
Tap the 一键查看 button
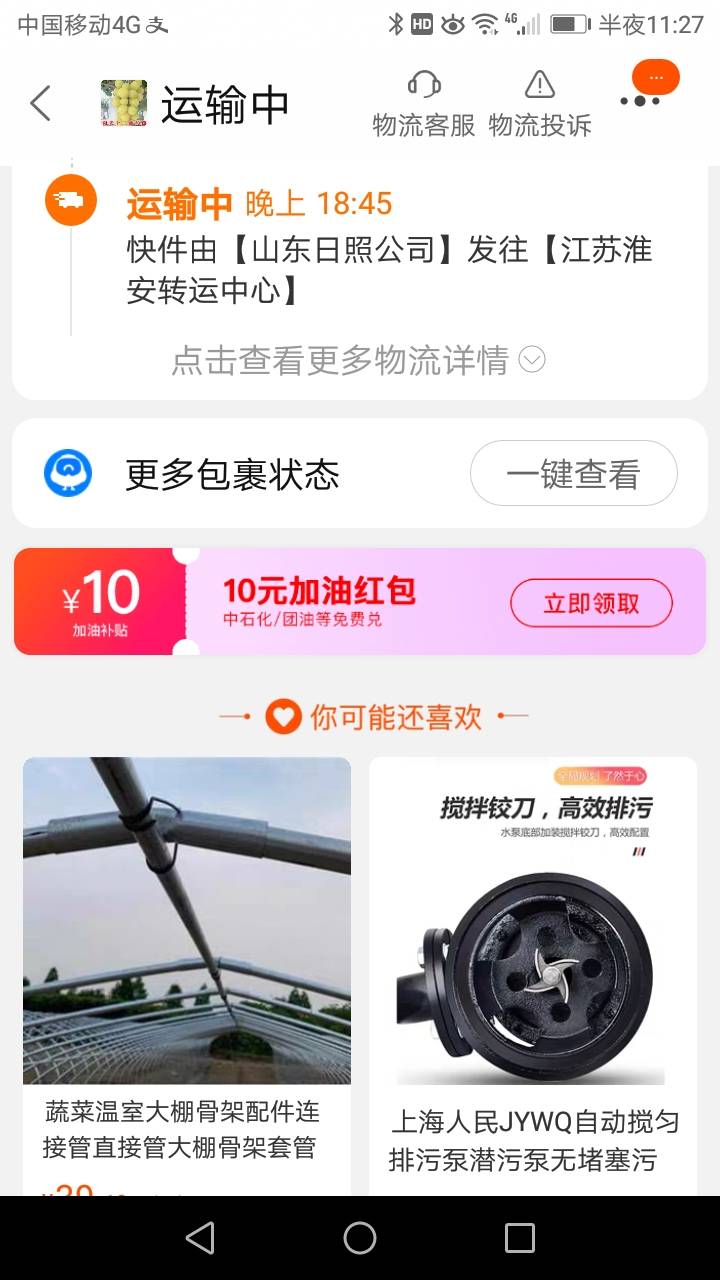573,474
